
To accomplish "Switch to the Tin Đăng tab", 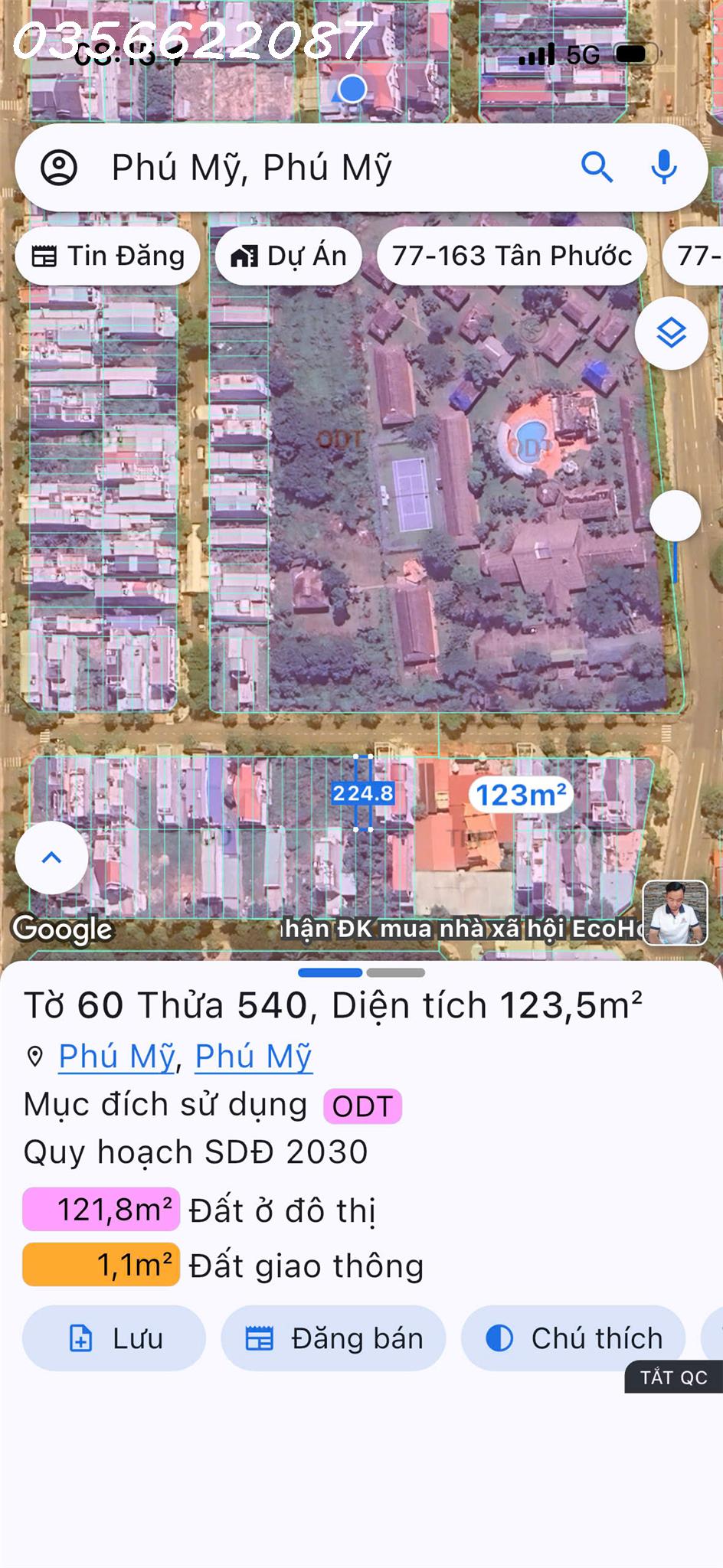I will click(x=106, y=256).
